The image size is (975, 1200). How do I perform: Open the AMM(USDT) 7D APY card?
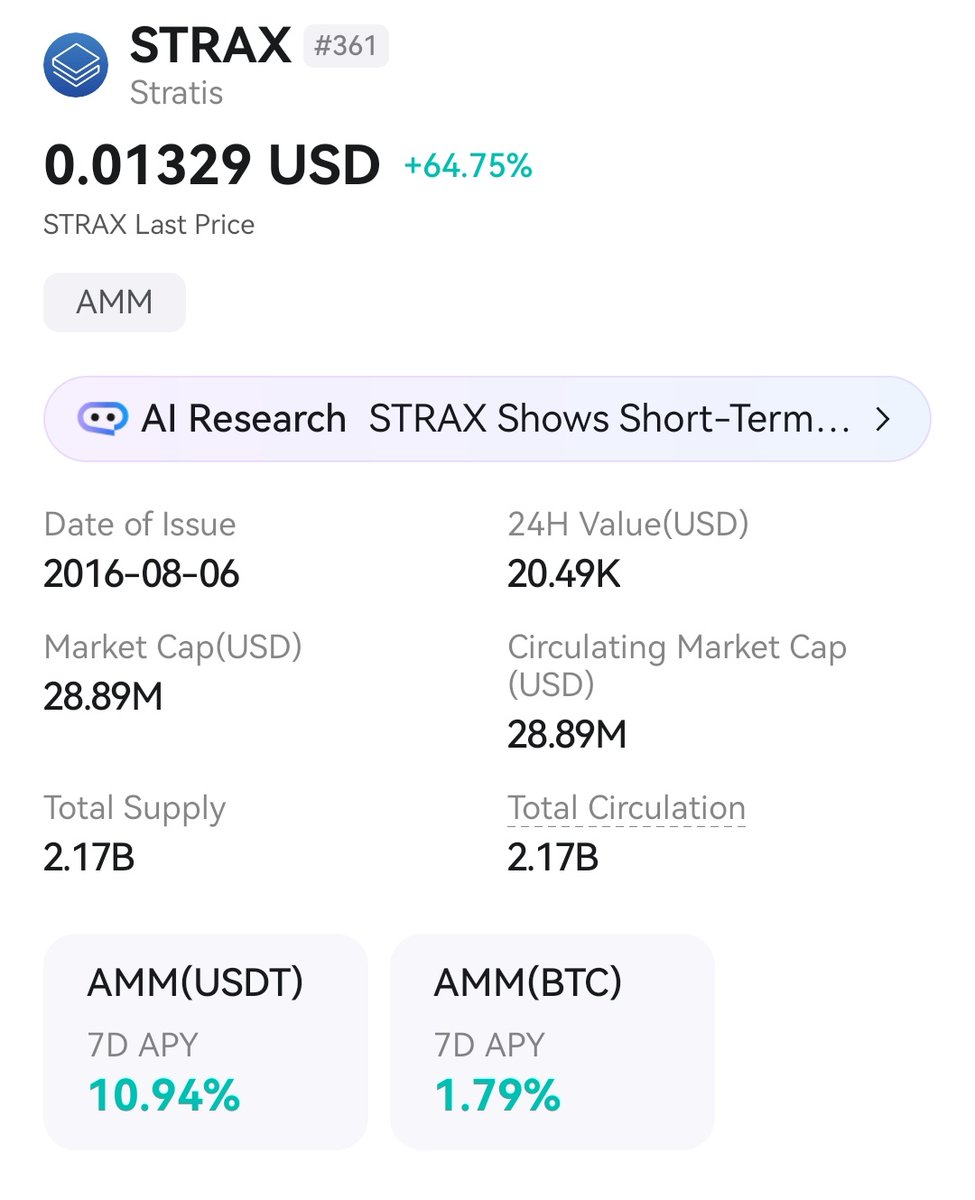tap(205, 1042)
